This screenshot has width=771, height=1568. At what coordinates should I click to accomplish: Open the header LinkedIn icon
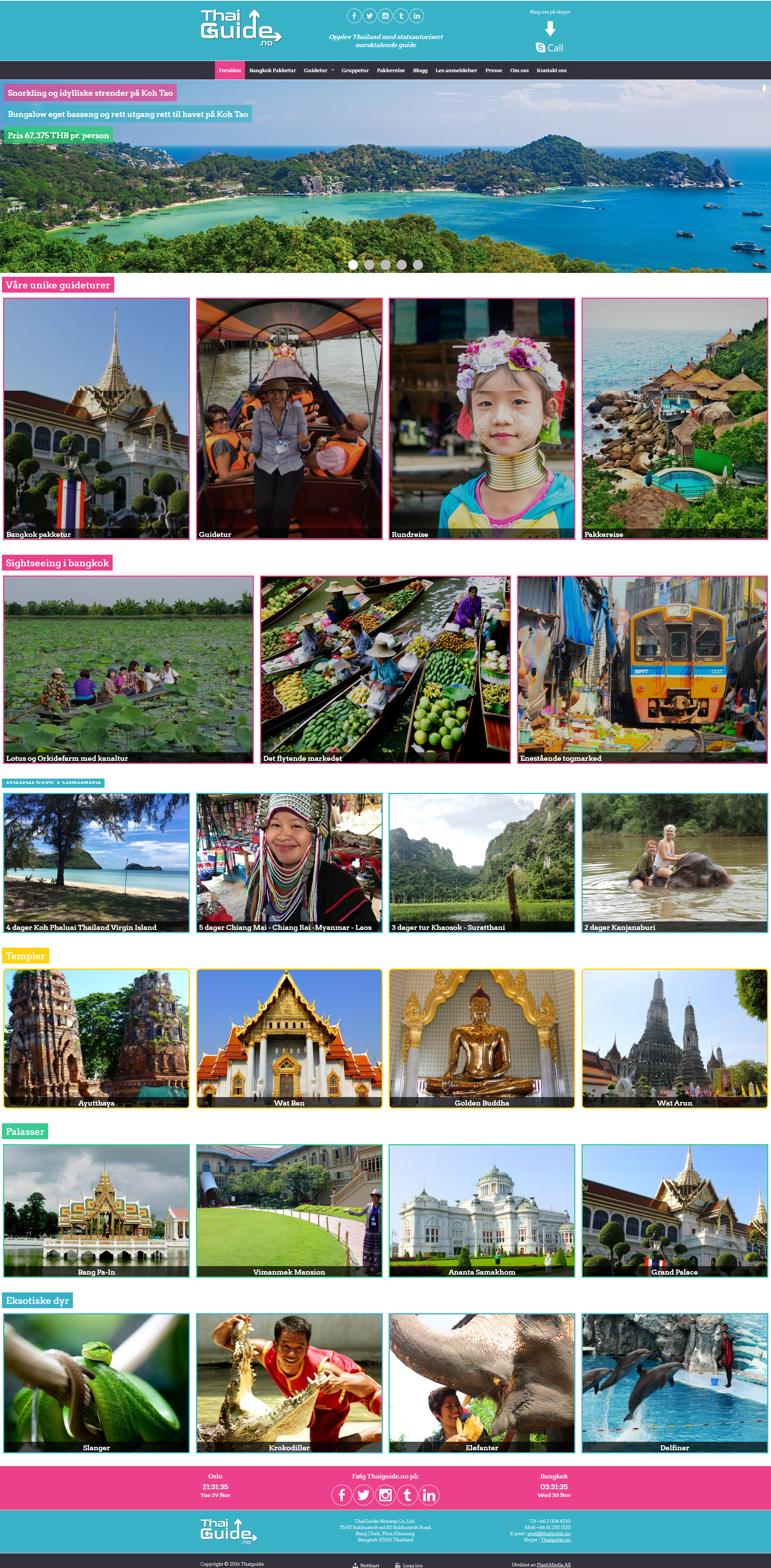coord(417,16)
